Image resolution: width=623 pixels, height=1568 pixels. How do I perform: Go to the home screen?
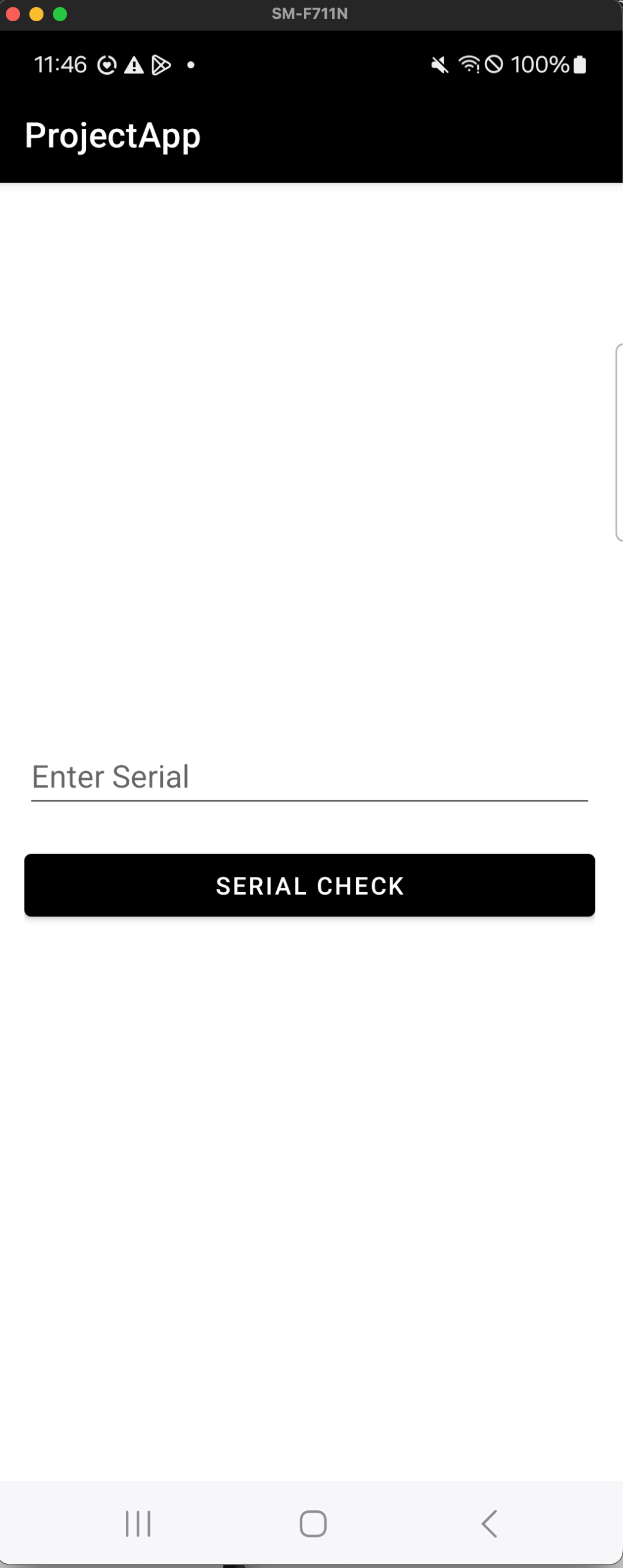point(313,1523)
